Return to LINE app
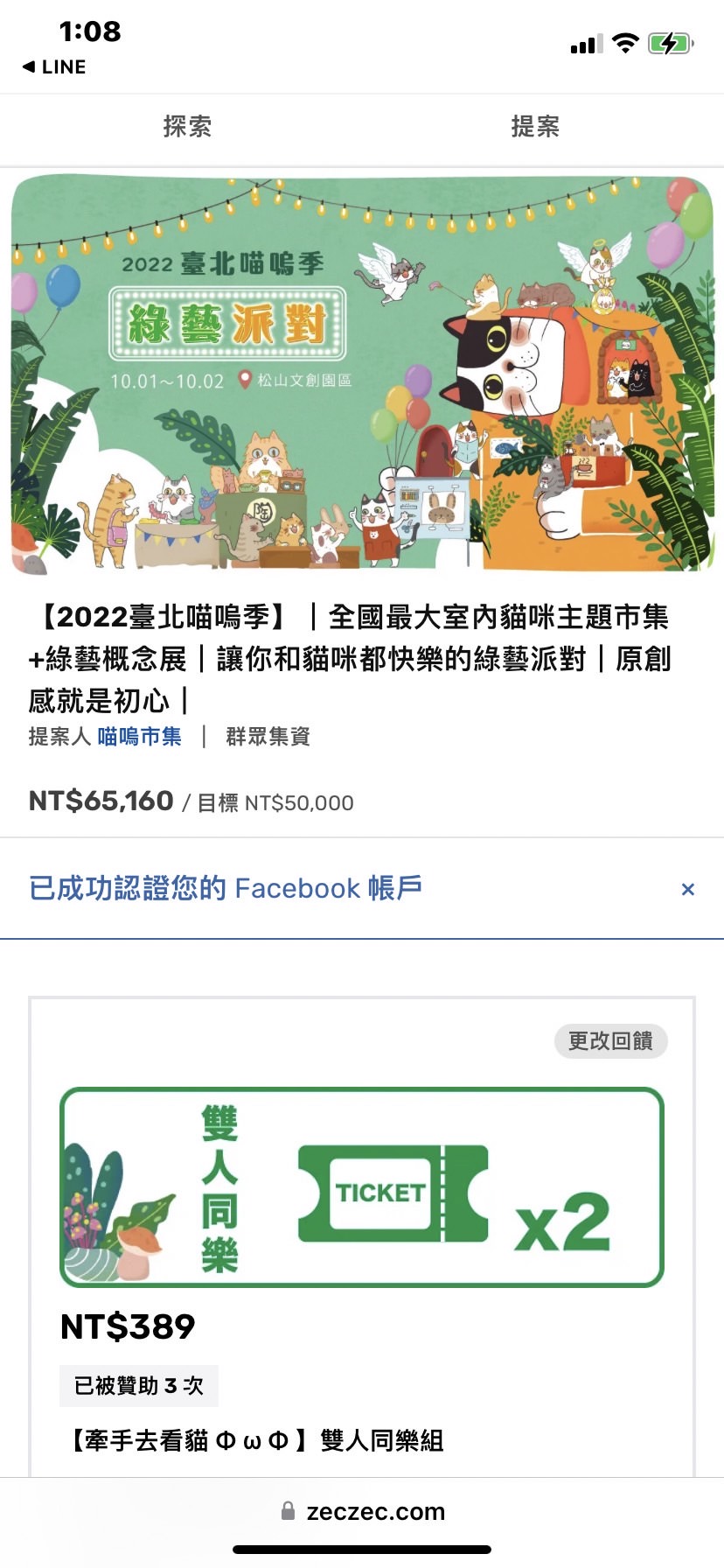This screenshot has height=1568, width=724. point(54,67)
